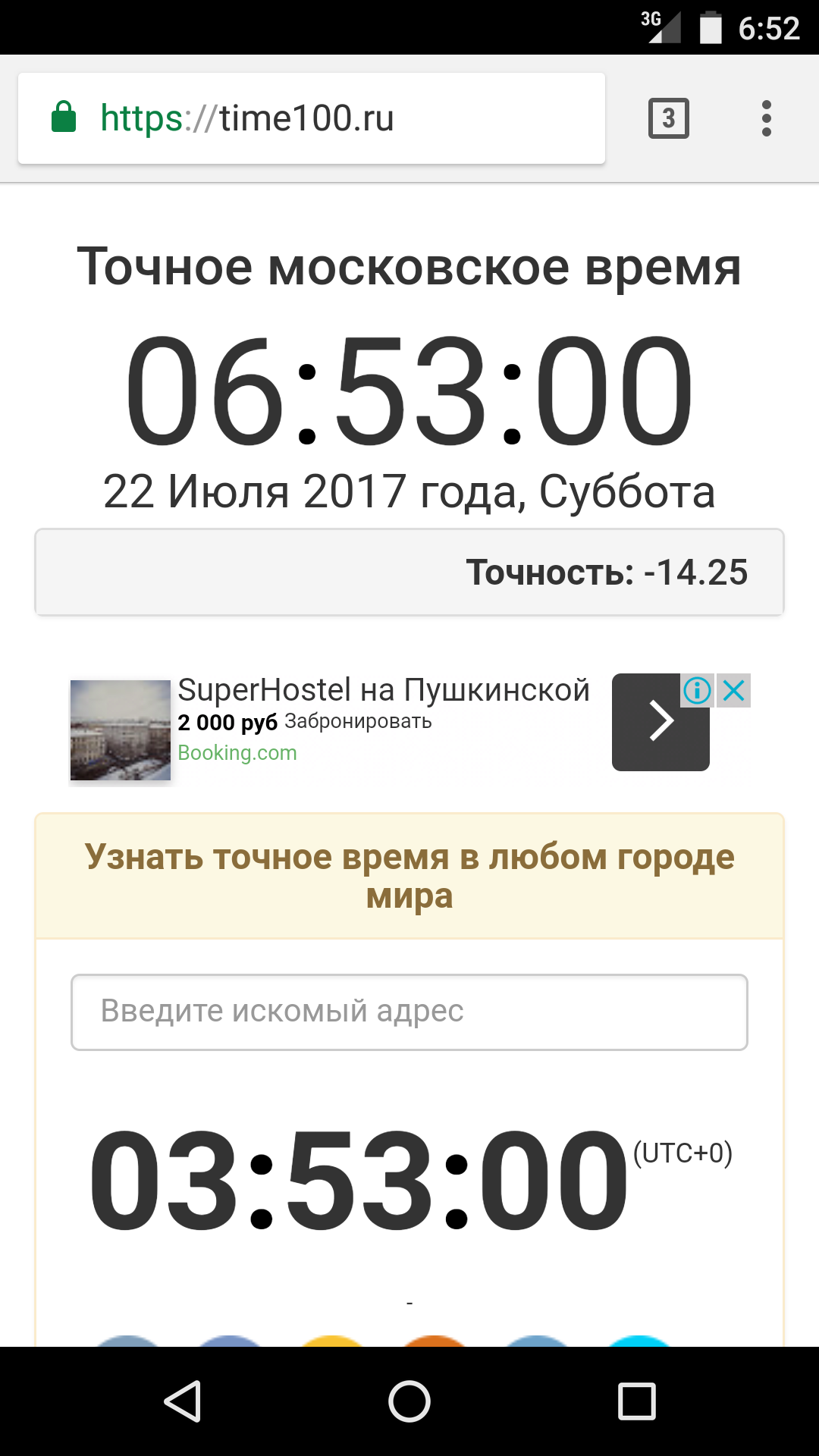Open the SuperHostel на Пушкинской ad
Viewport: 819px width, 1456px height.
click(383, 691)
